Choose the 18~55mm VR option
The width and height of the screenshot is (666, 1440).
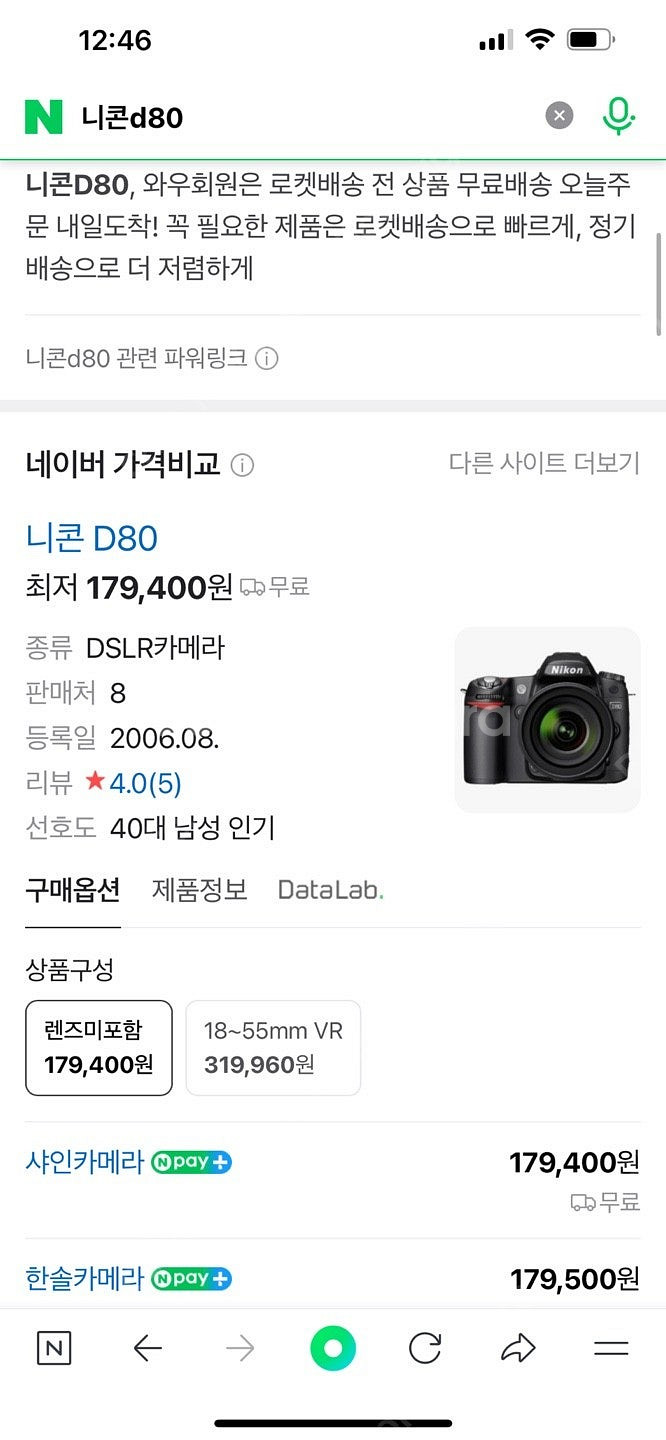pyautogui.click(x=273, y=1048)
